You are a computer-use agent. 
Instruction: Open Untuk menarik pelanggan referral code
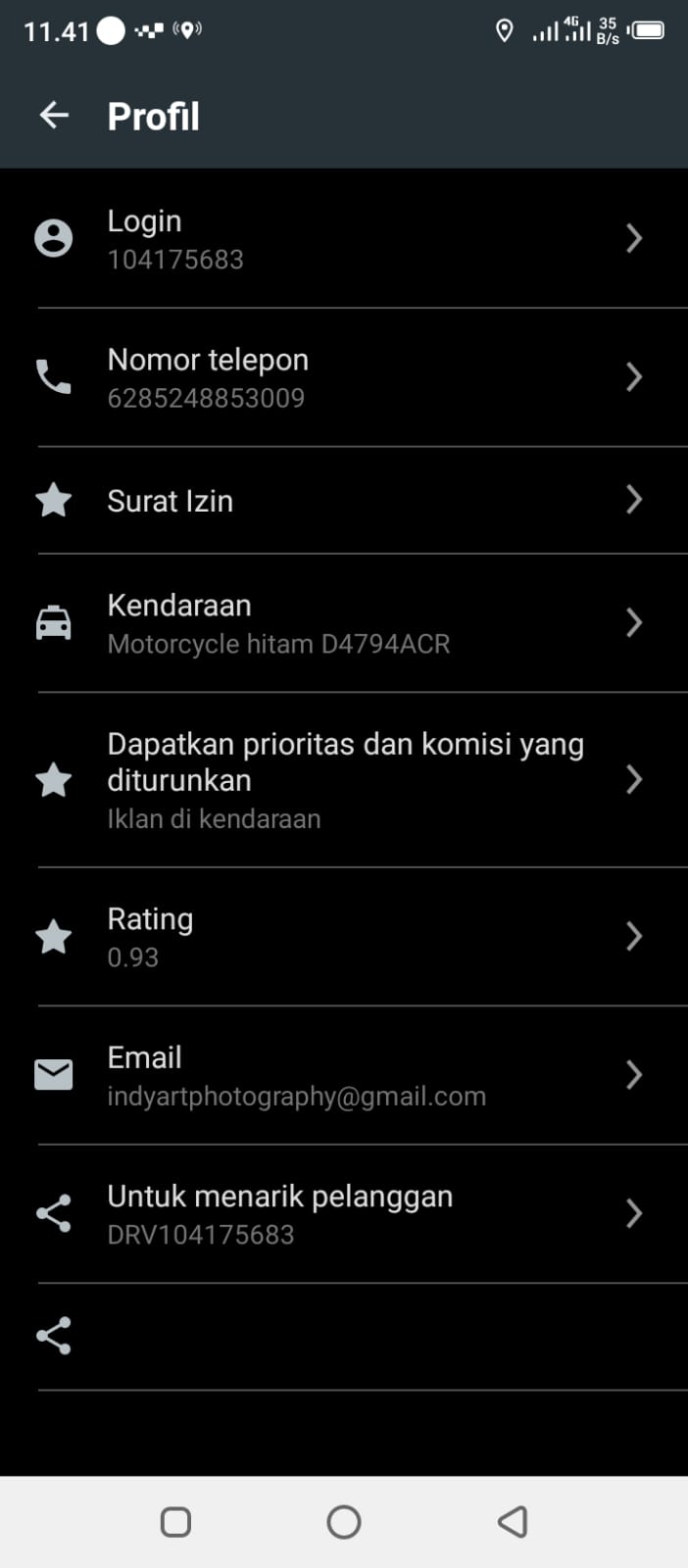(343, 1214)
